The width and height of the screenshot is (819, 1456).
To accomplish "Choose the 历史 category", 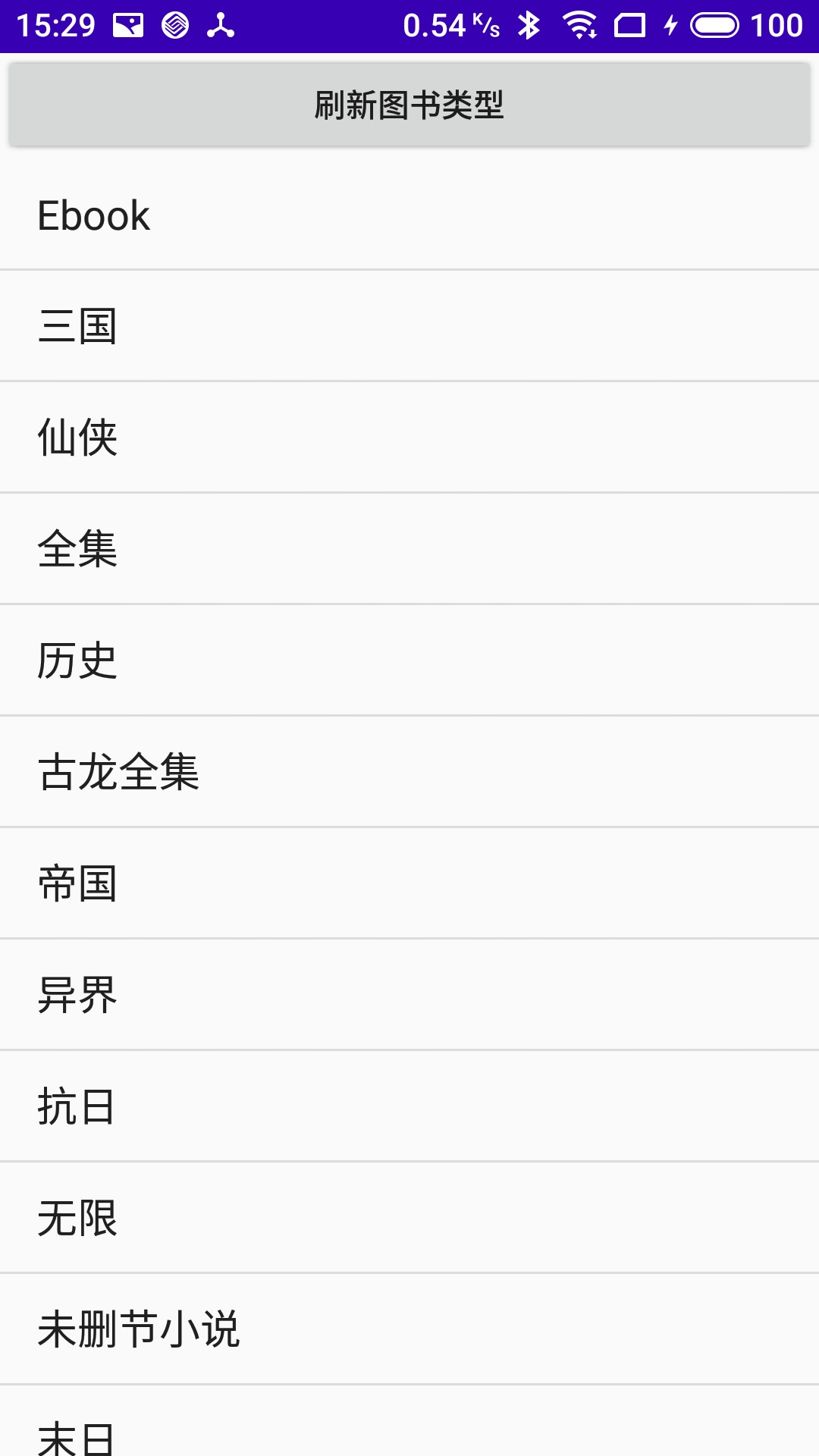I will [x=409, y=661].
